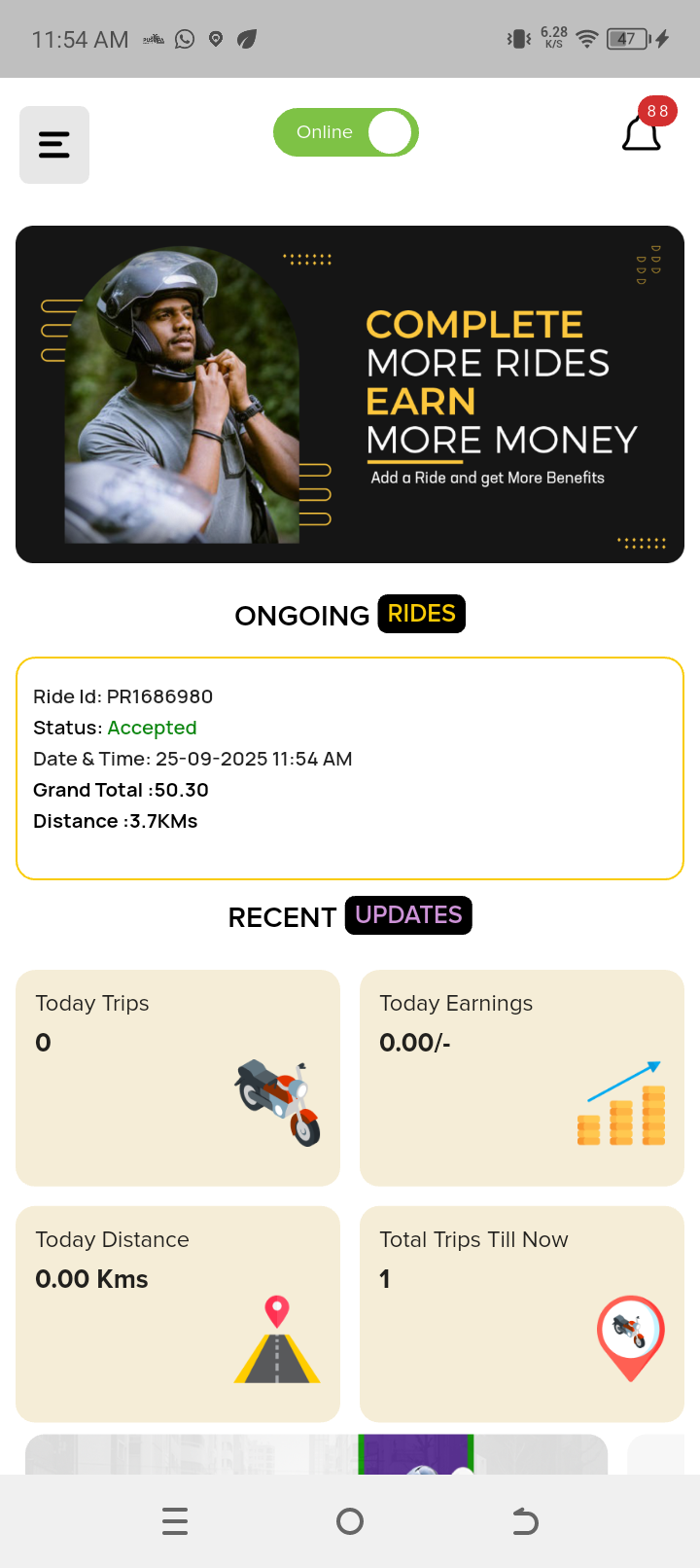Open the Complete More Rides banner
Screen dimensions: 700x1568
click(x=350, y=394)
